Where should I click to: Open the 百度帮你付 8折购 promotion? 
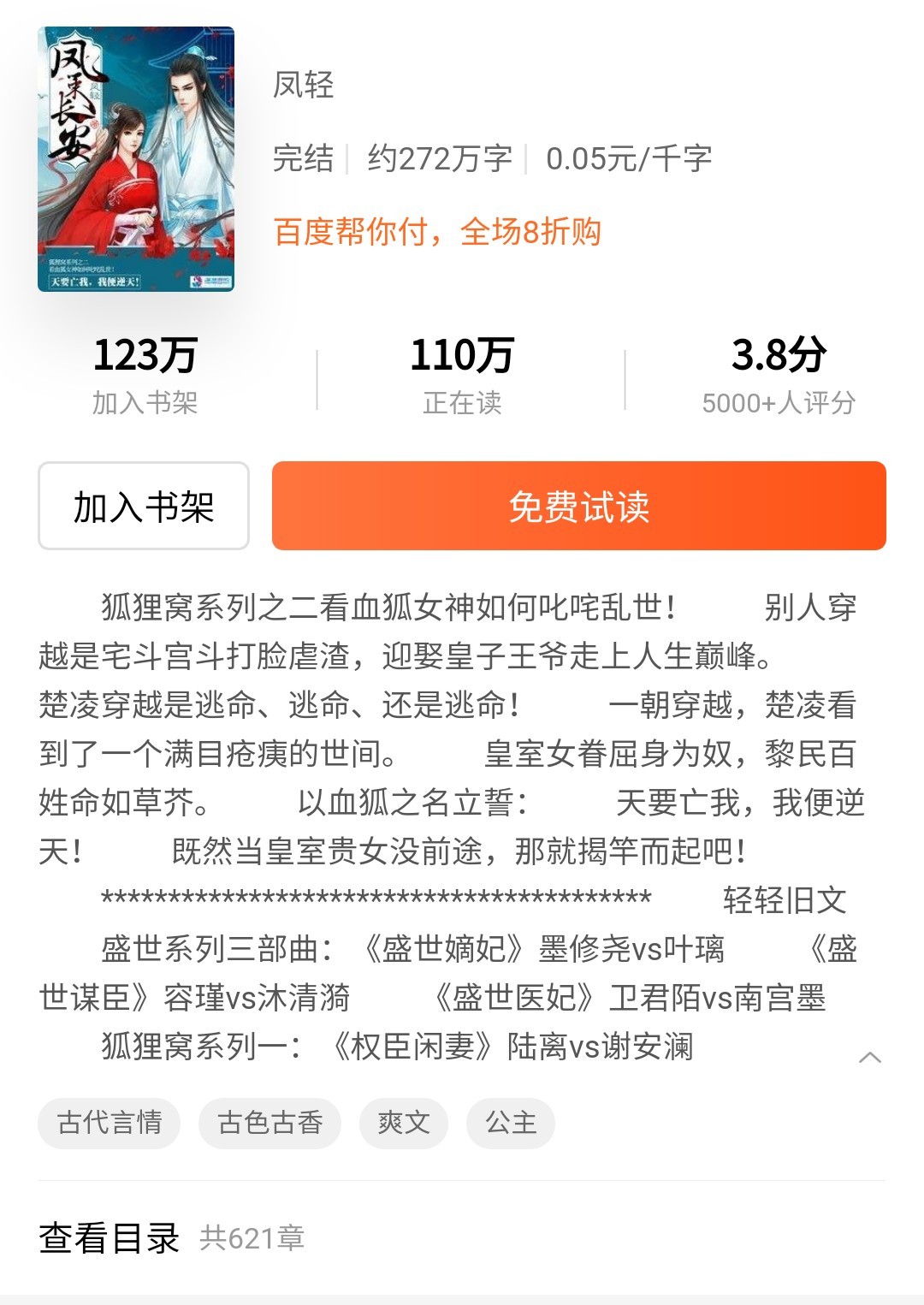(x=437, y=232)
